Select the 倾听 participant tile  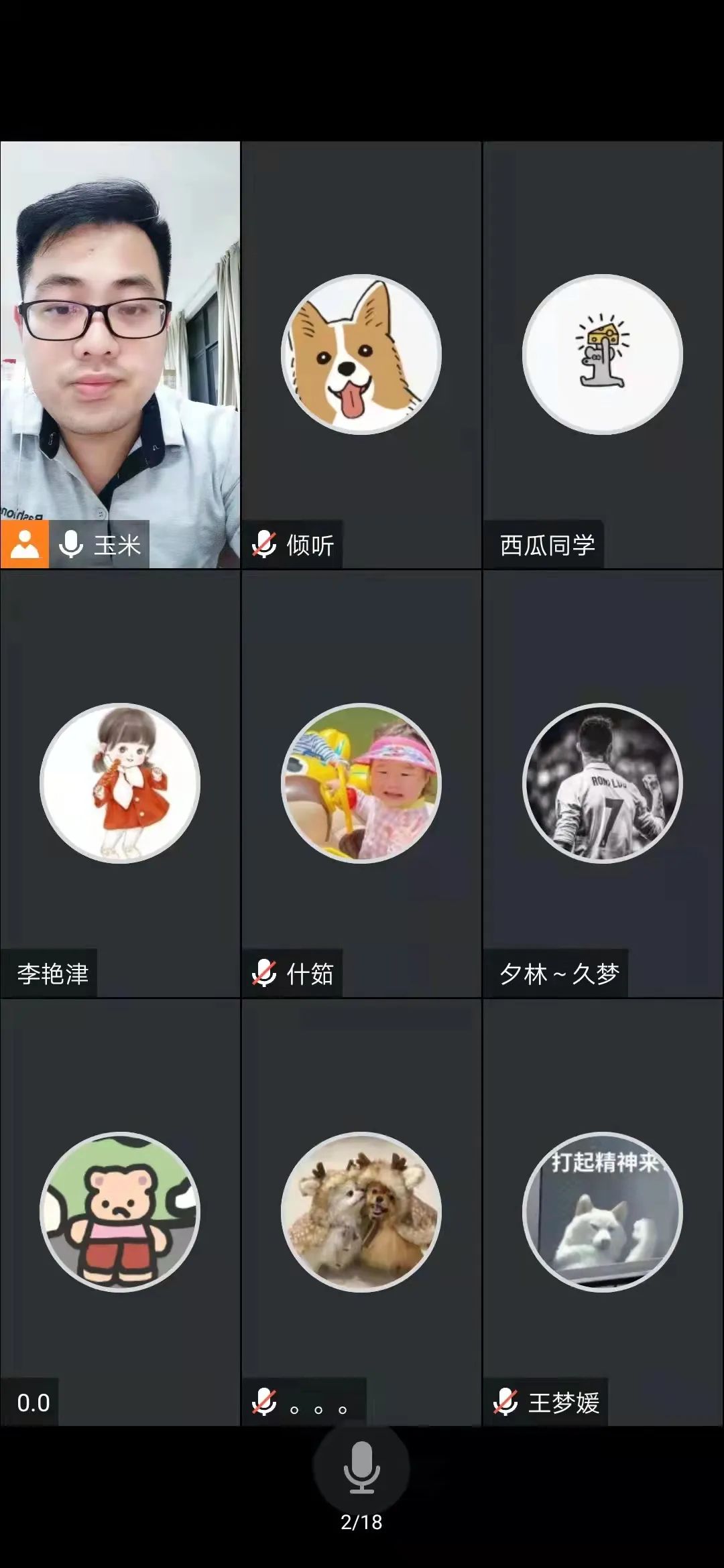[361, 354]
